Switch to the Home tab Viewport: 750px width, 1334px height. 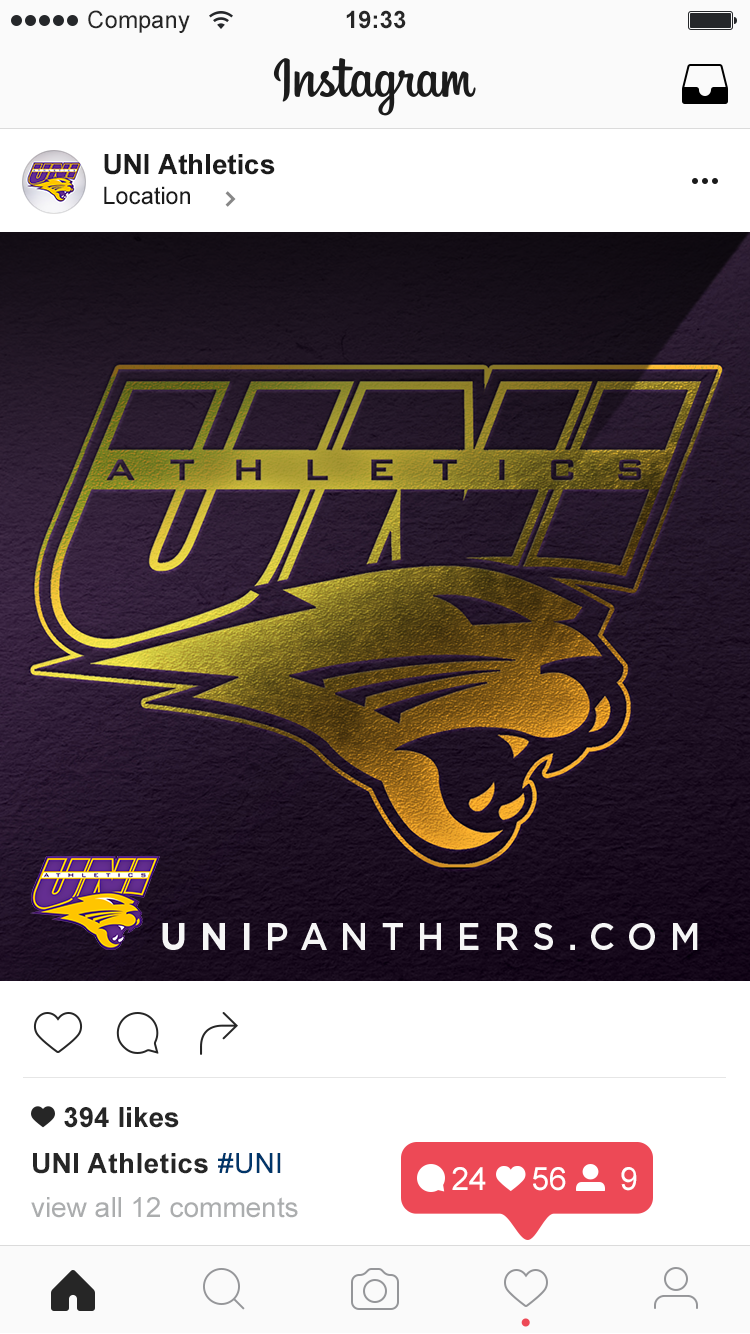coord(73,1289)
